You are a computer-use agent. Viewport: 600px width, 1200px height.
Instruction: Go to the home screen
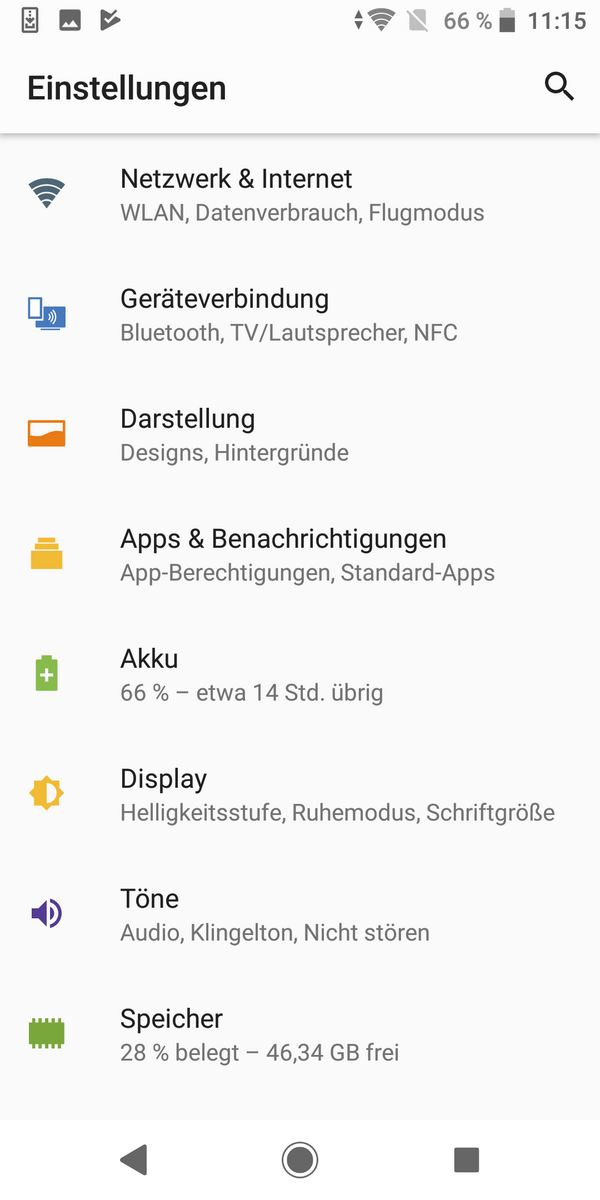click(299, 1160)
